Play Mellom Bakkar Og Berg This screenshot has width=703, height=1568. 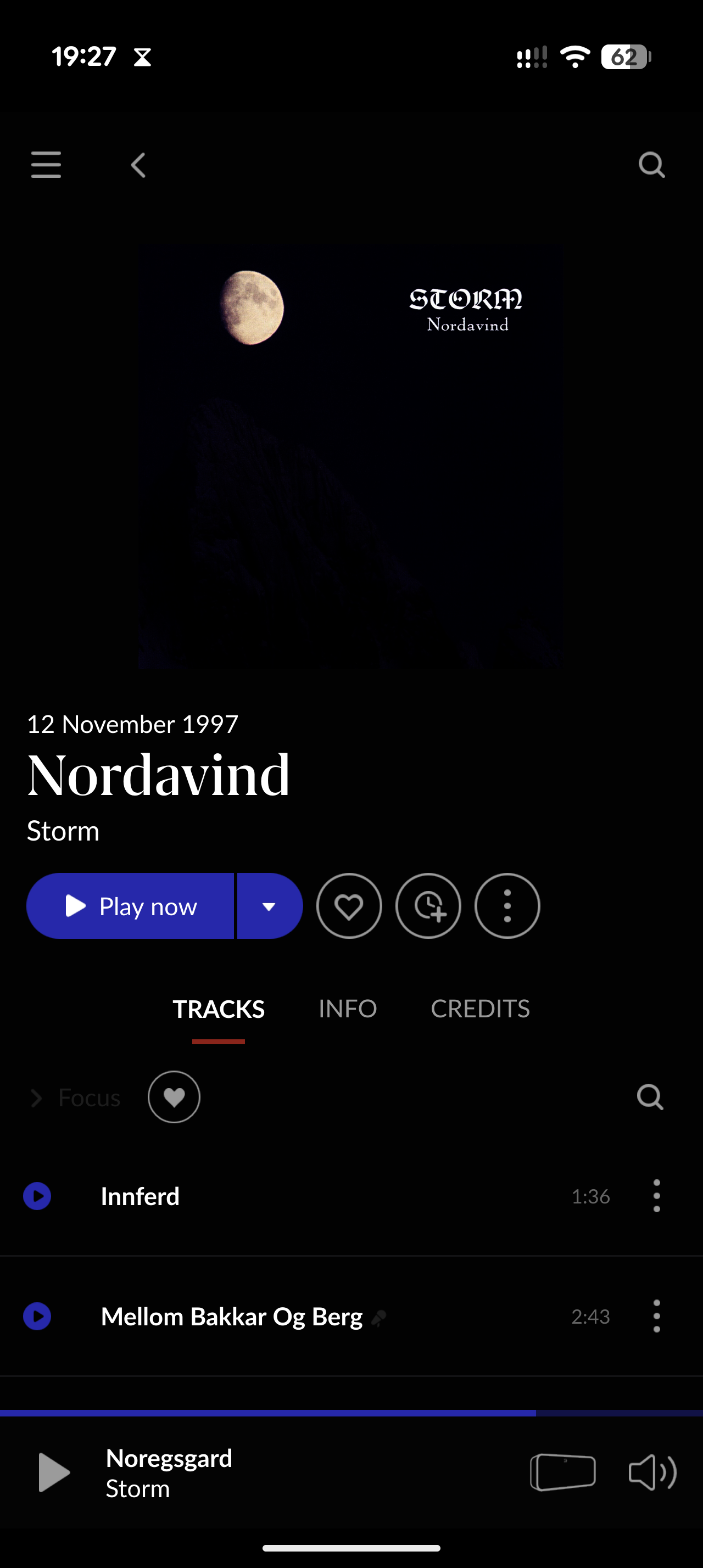[37, 1316]
